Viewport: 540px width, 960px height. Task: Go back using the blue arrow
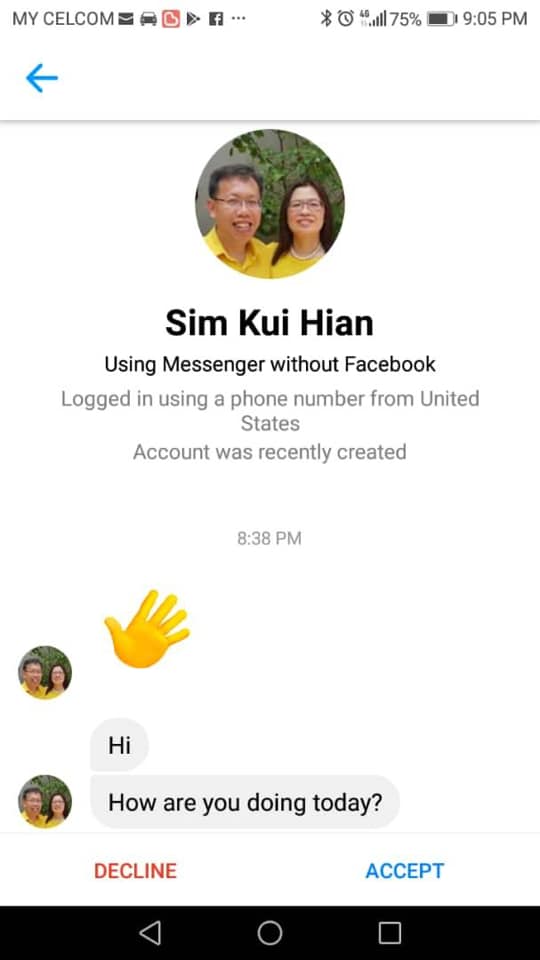42,78
